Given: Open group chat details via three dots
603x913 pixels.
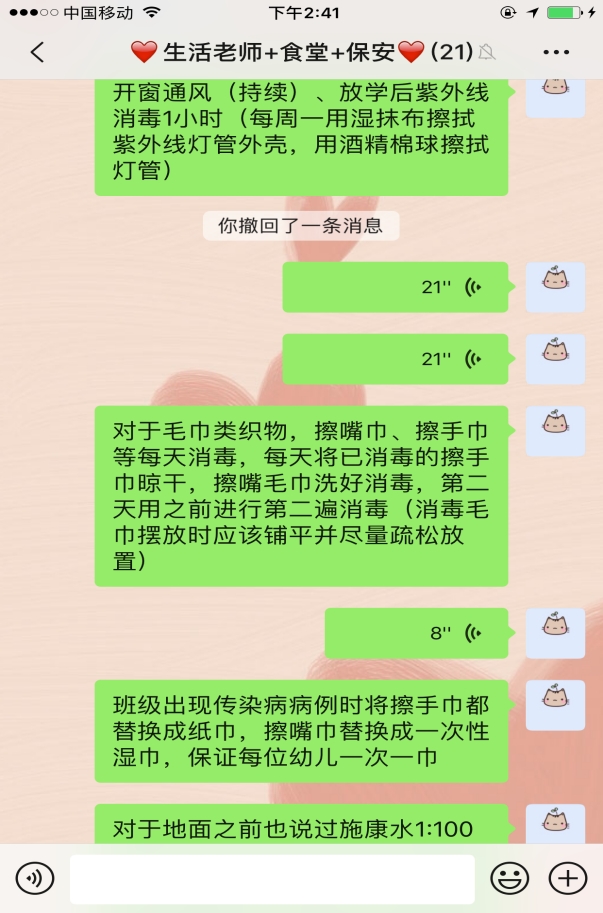Looking at the screenshot, I should (x=556, y=52).
